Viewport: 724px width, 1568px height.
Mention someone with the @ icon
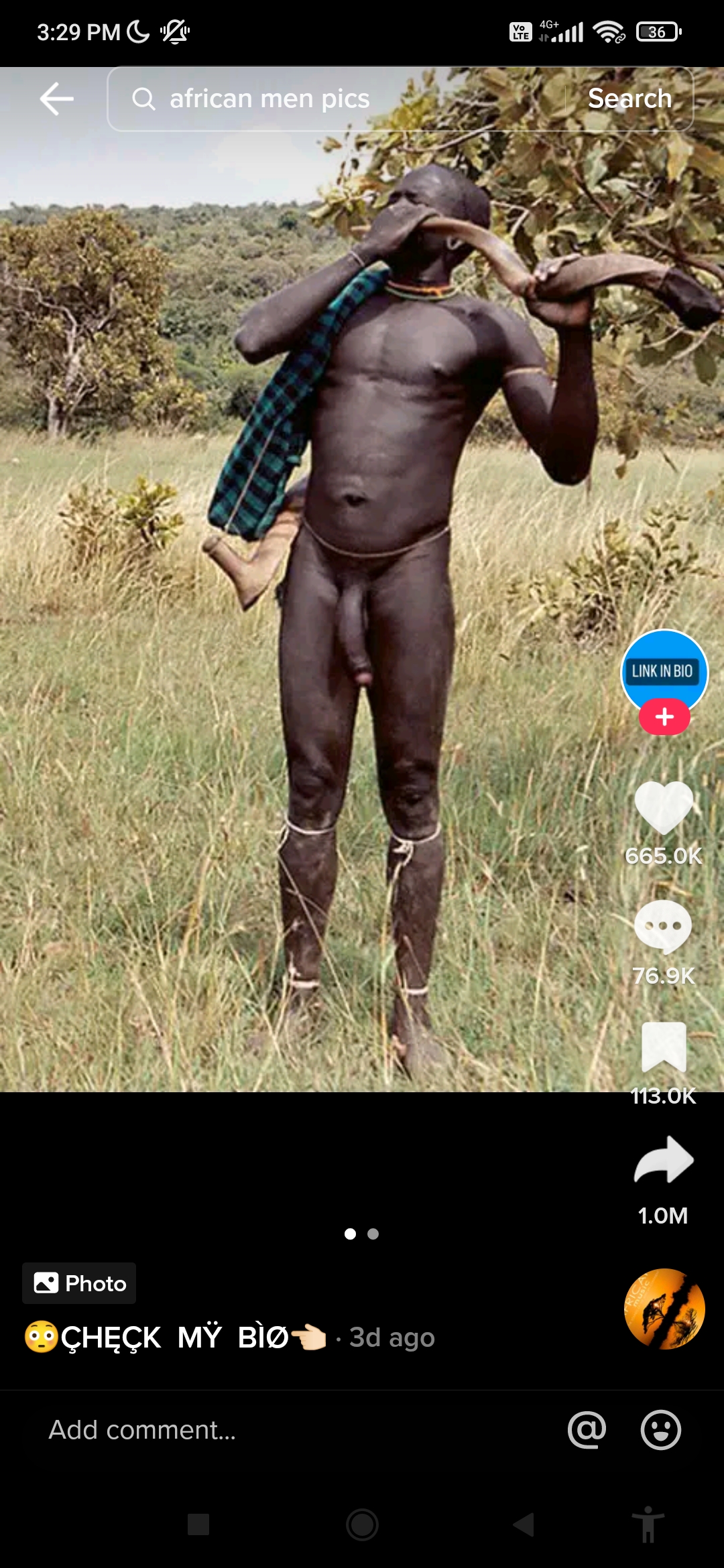click(x=587, y=1430)
